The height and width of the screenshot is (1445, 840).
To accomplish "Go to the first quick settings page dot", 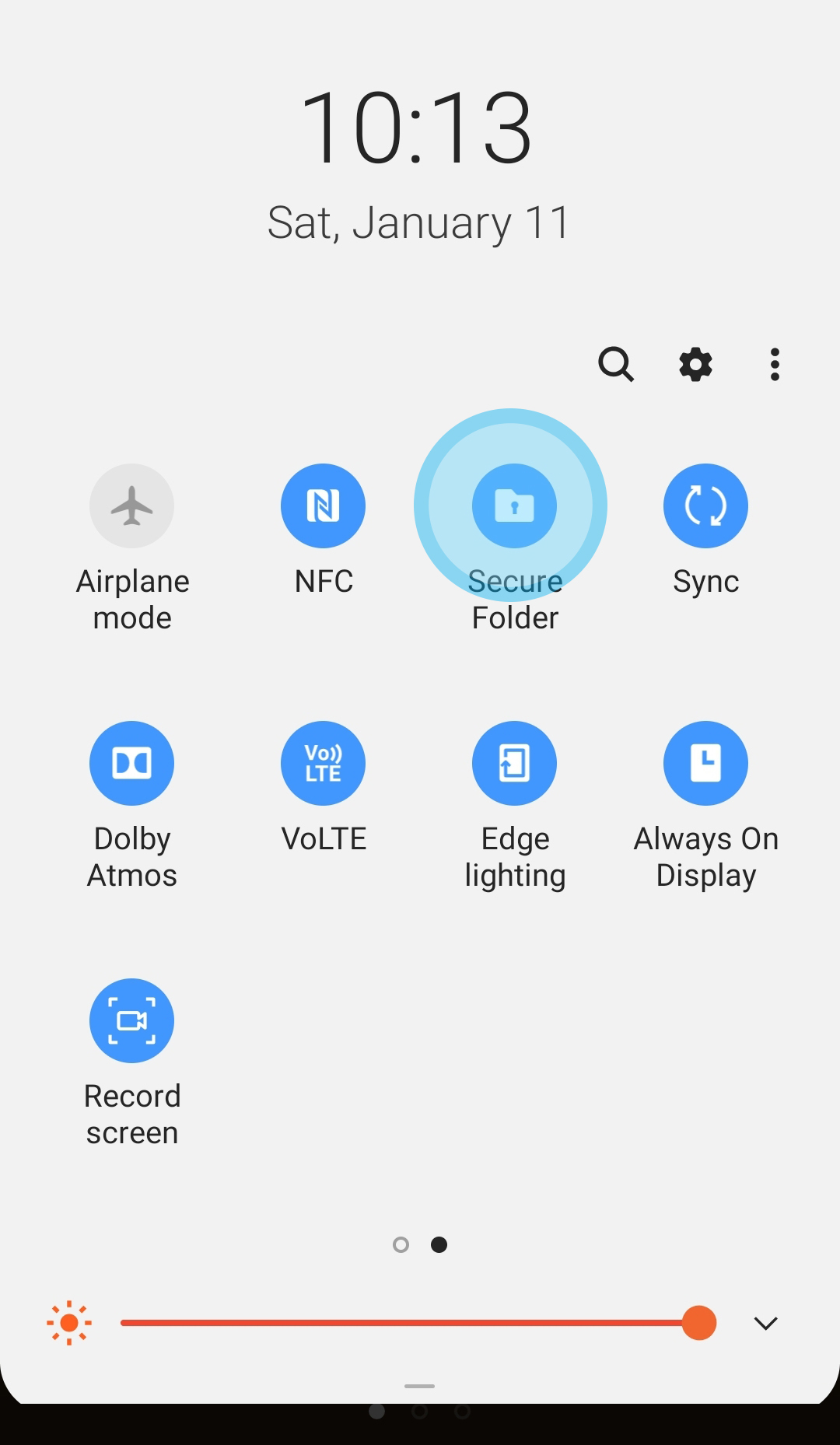I will [x=401, y=1245].
